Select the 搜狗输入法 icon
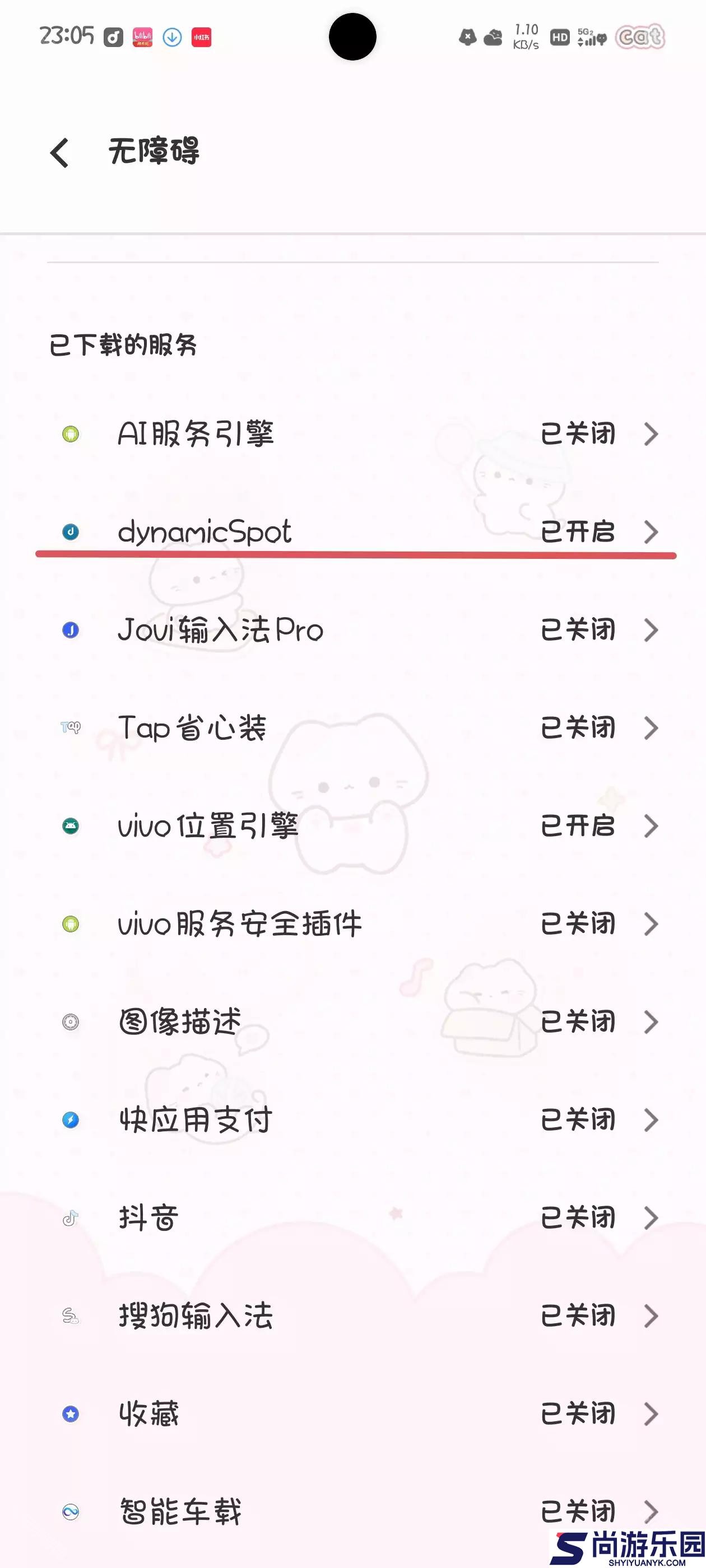The height and width of the screenshot is (1568, 706). click(x=70, y=1317)
